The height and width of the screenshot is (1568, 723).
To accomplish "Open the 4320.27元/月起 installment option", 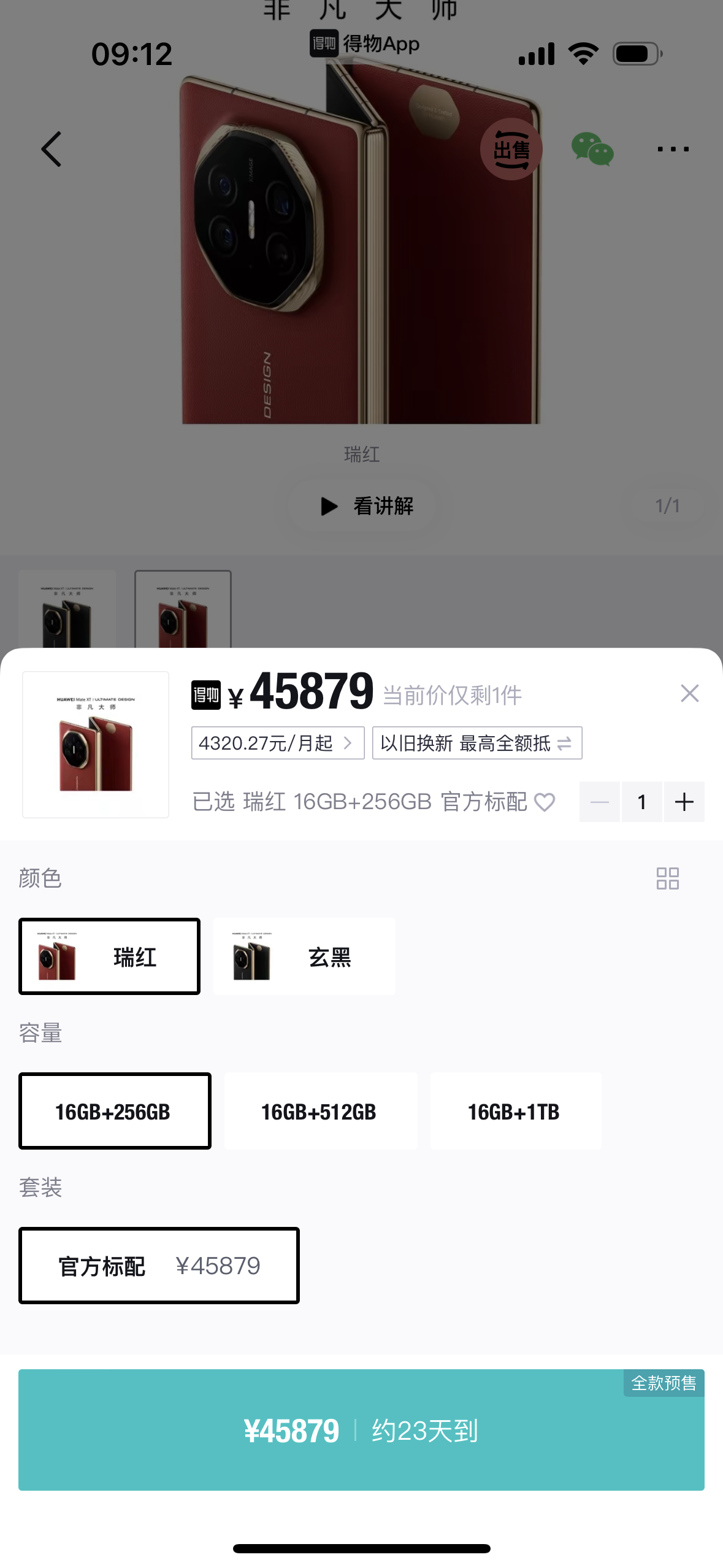I will (277, 743).
